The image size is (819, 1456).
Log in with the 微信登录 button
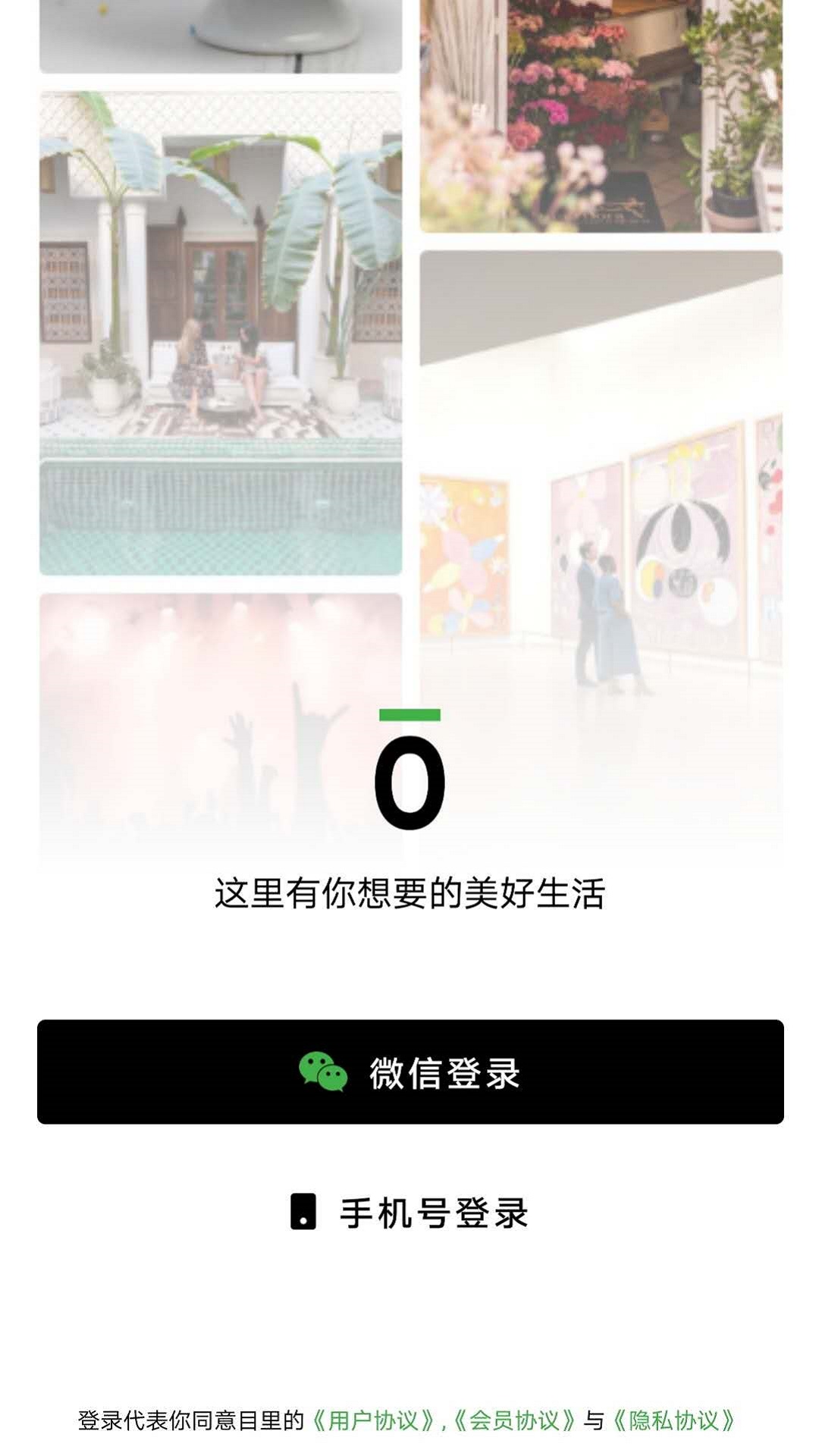[x=410, y=1072]
